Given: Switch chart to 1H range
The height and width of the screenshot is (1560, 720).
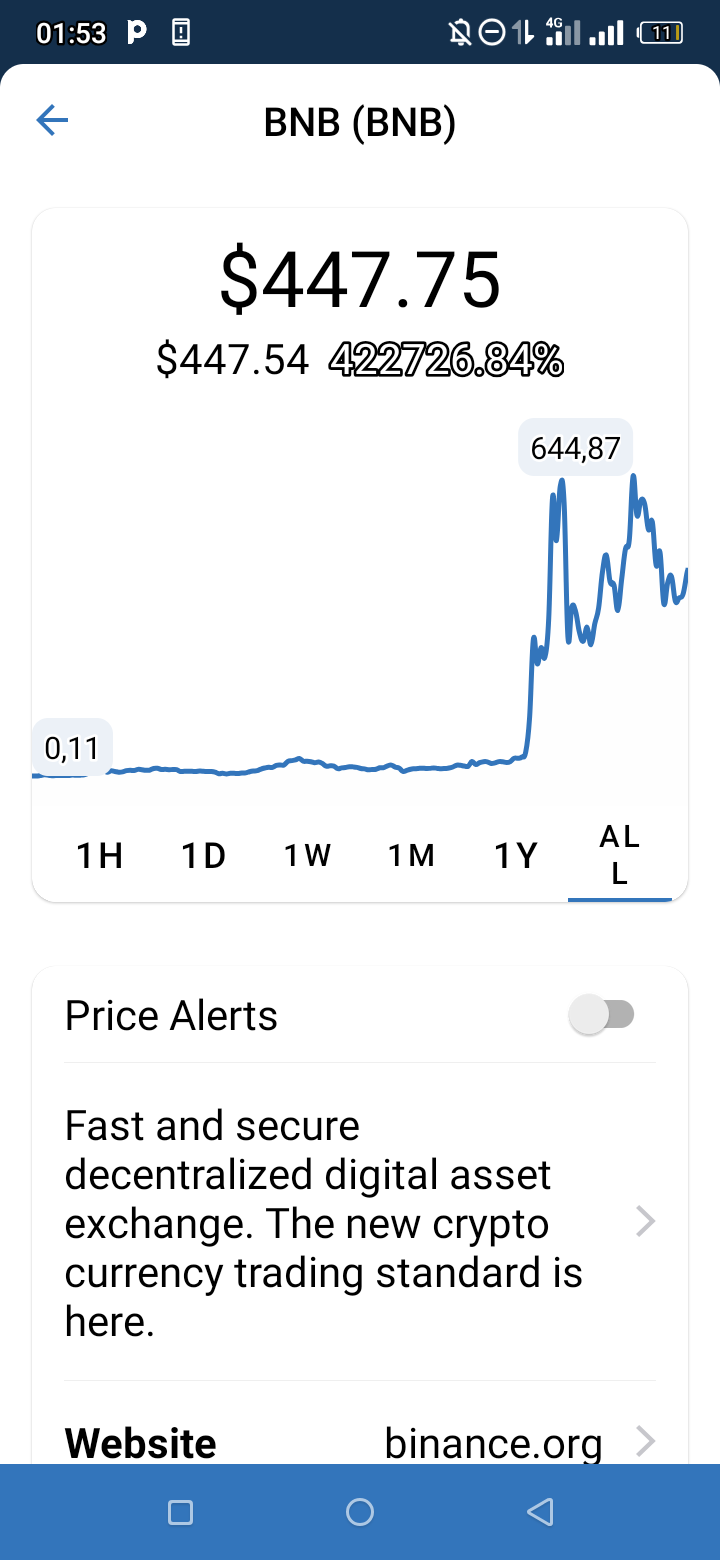Looking at the screenshot, I should (x=100, y=856).
